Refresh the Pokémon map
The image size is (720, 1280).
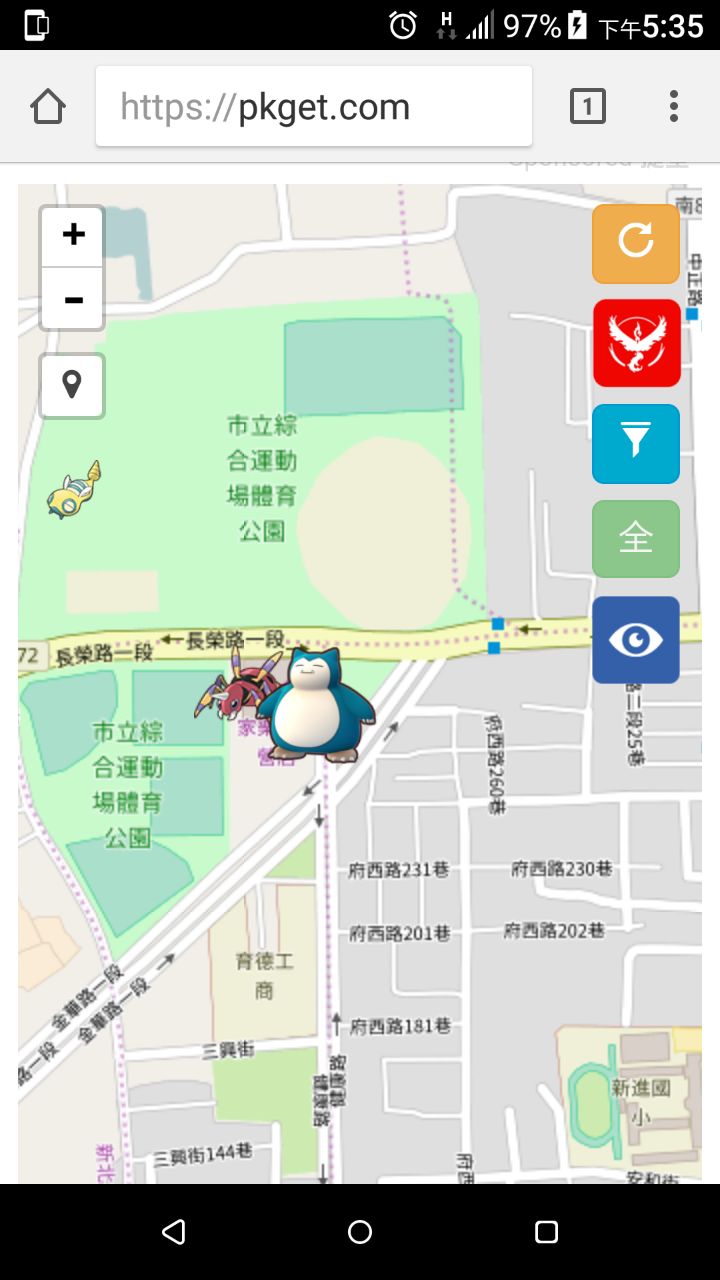point(636,243)
